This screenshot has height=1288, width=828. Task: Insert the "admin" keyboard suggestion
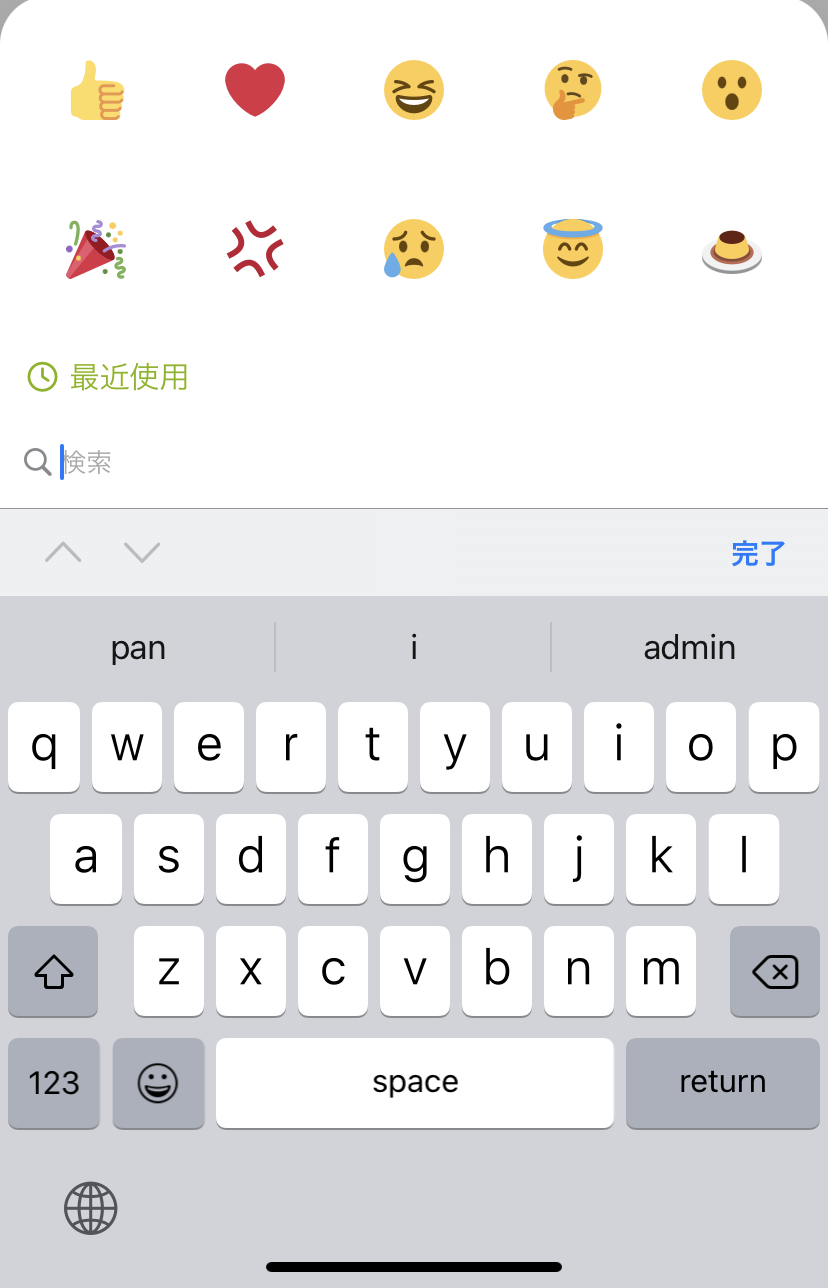[690, 648]
